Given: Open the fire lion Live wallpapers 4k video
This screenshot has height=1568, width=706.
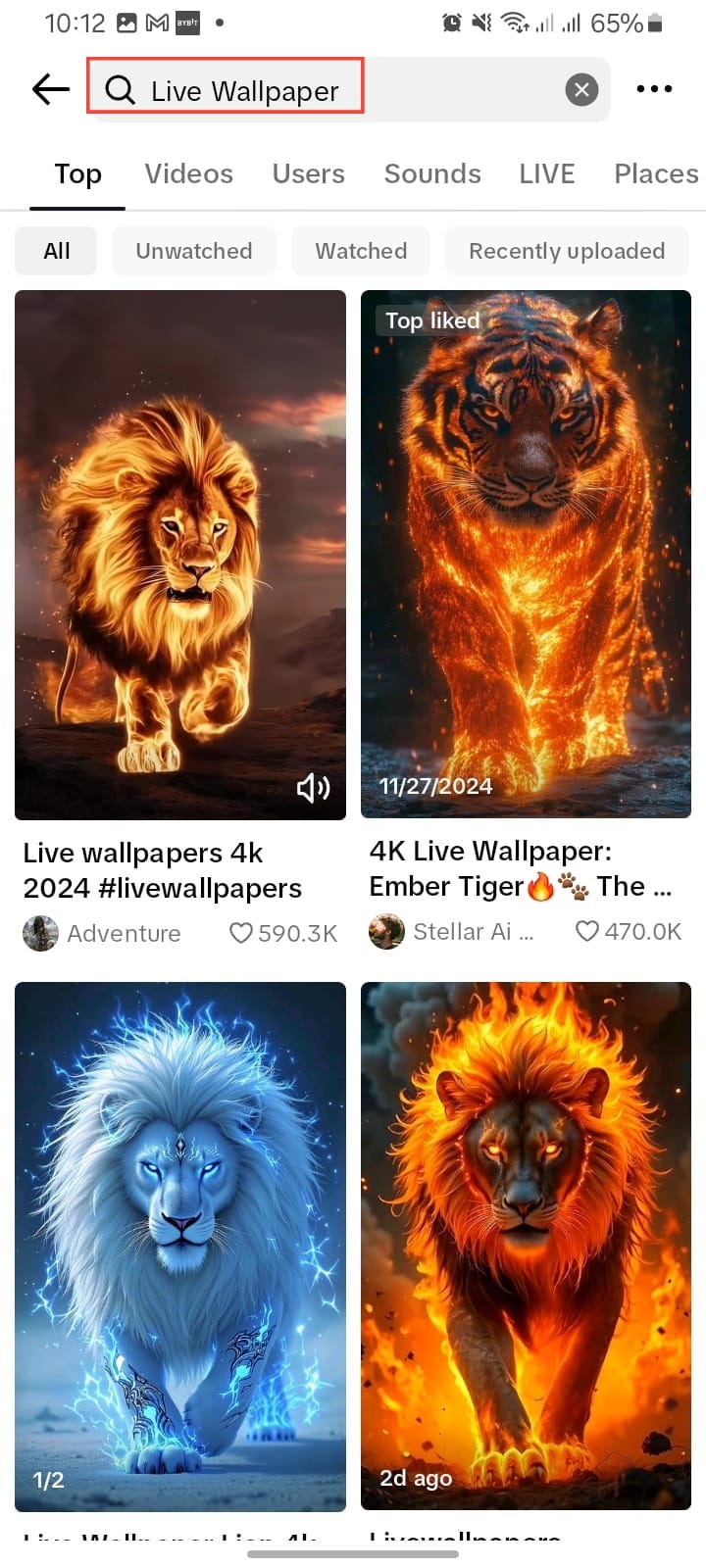Looking at the screenshot, I should click(x=180, y=554).
